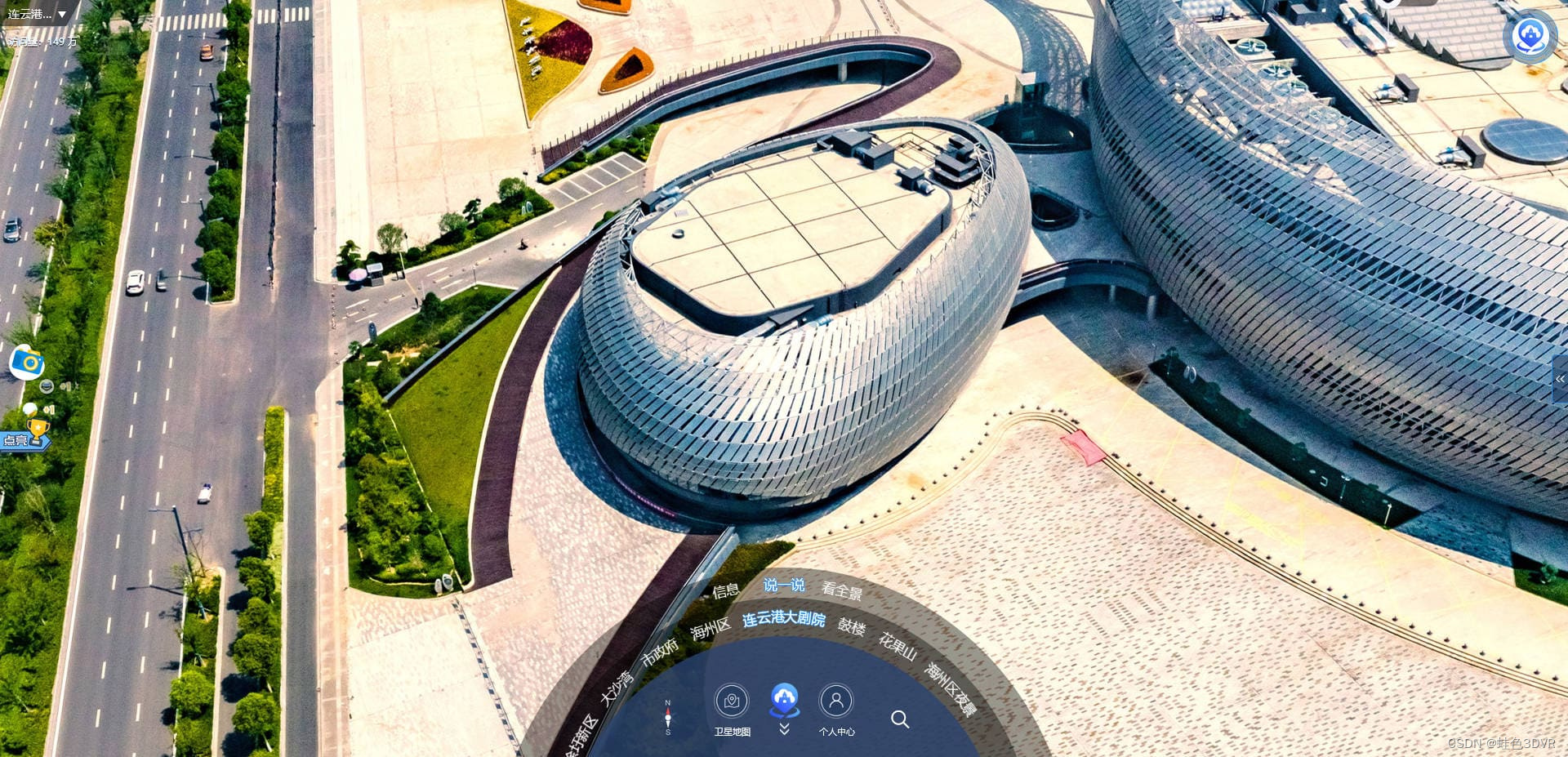
Task: Open the 市政府 scene
Action: click(x=660, y=652)
